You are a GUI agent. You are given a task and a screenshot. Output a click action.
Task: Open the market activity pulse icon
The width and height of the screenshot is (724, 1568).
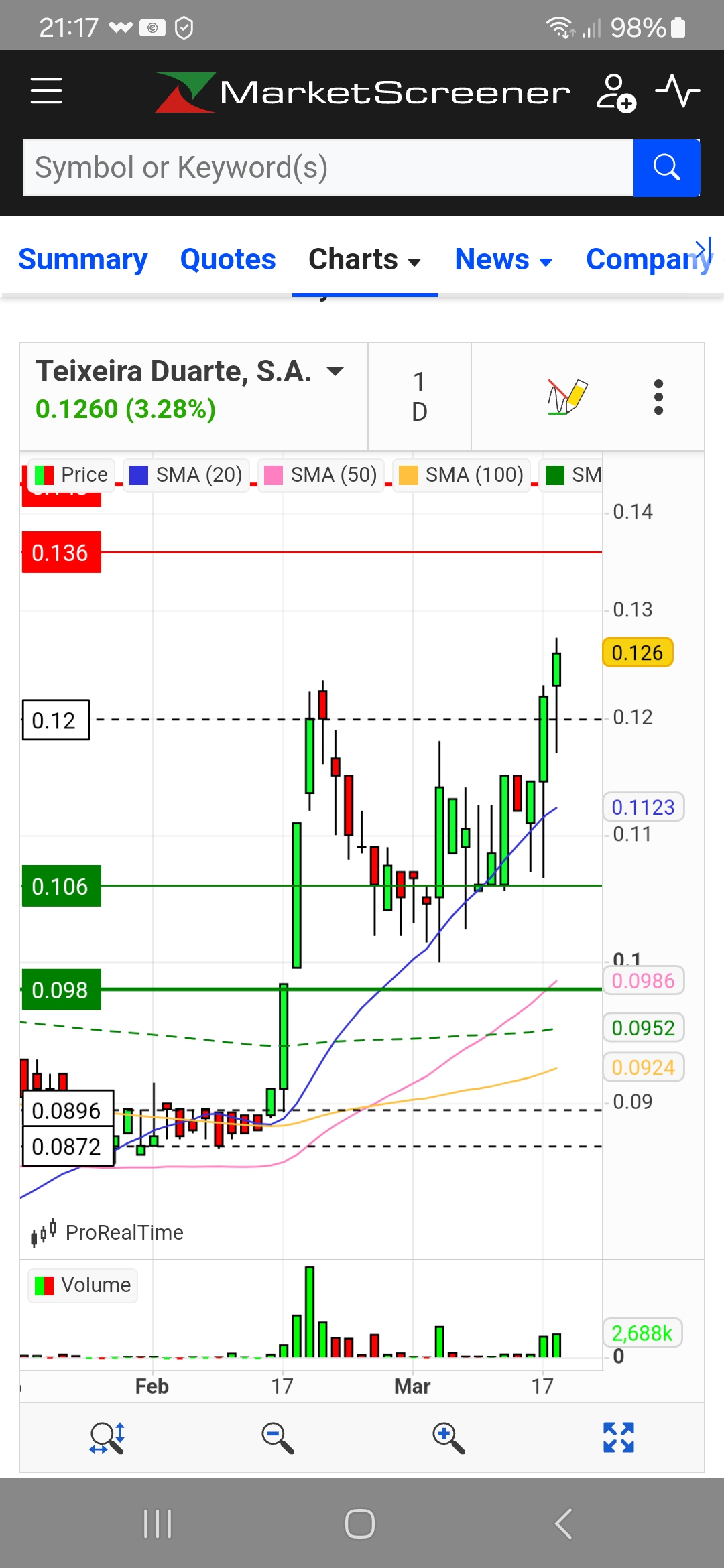(x=677, y=90)
